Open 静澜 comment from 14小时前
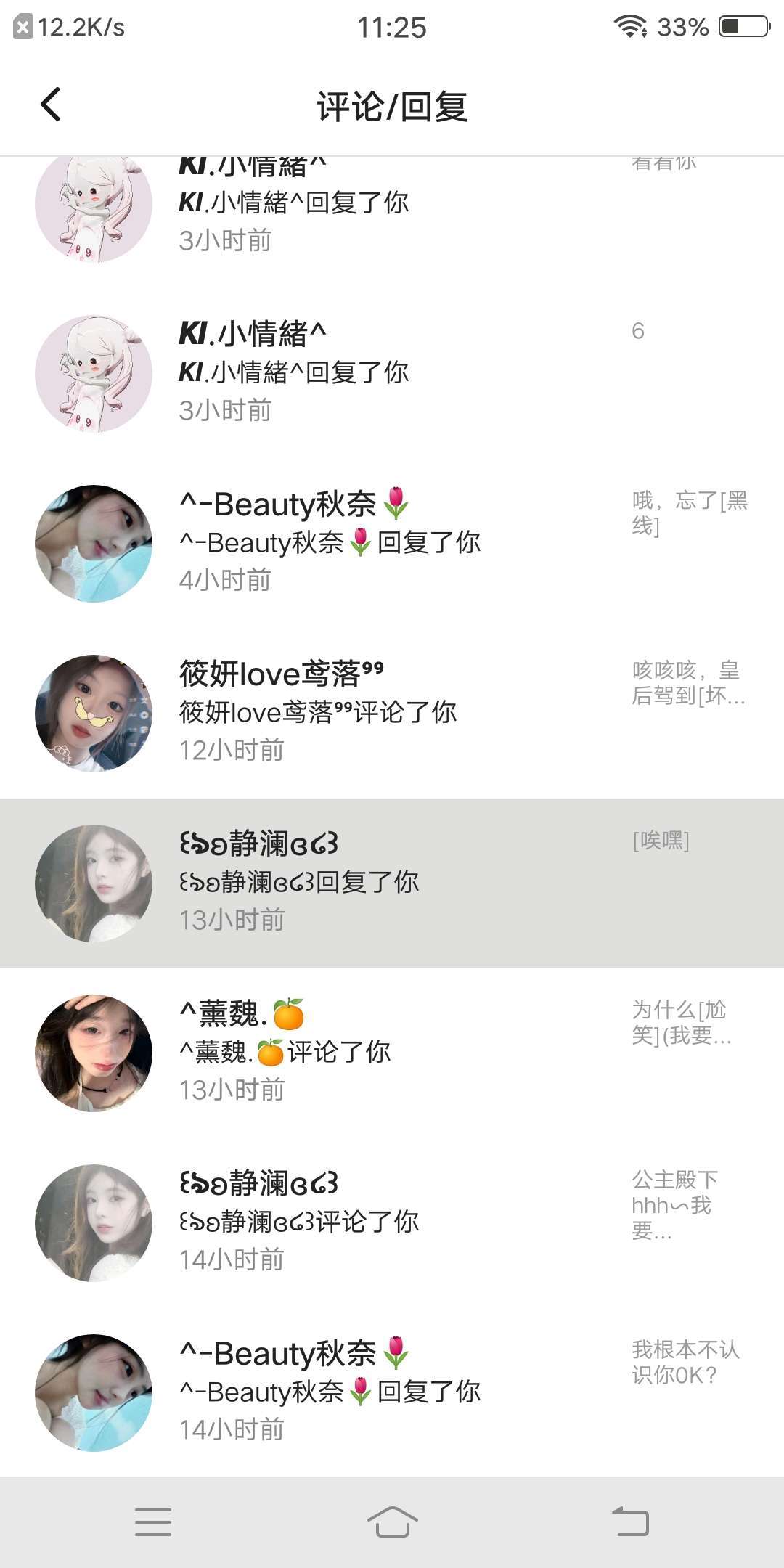The width and height of the screenshot is (784, 1568). coord(392,1222)
